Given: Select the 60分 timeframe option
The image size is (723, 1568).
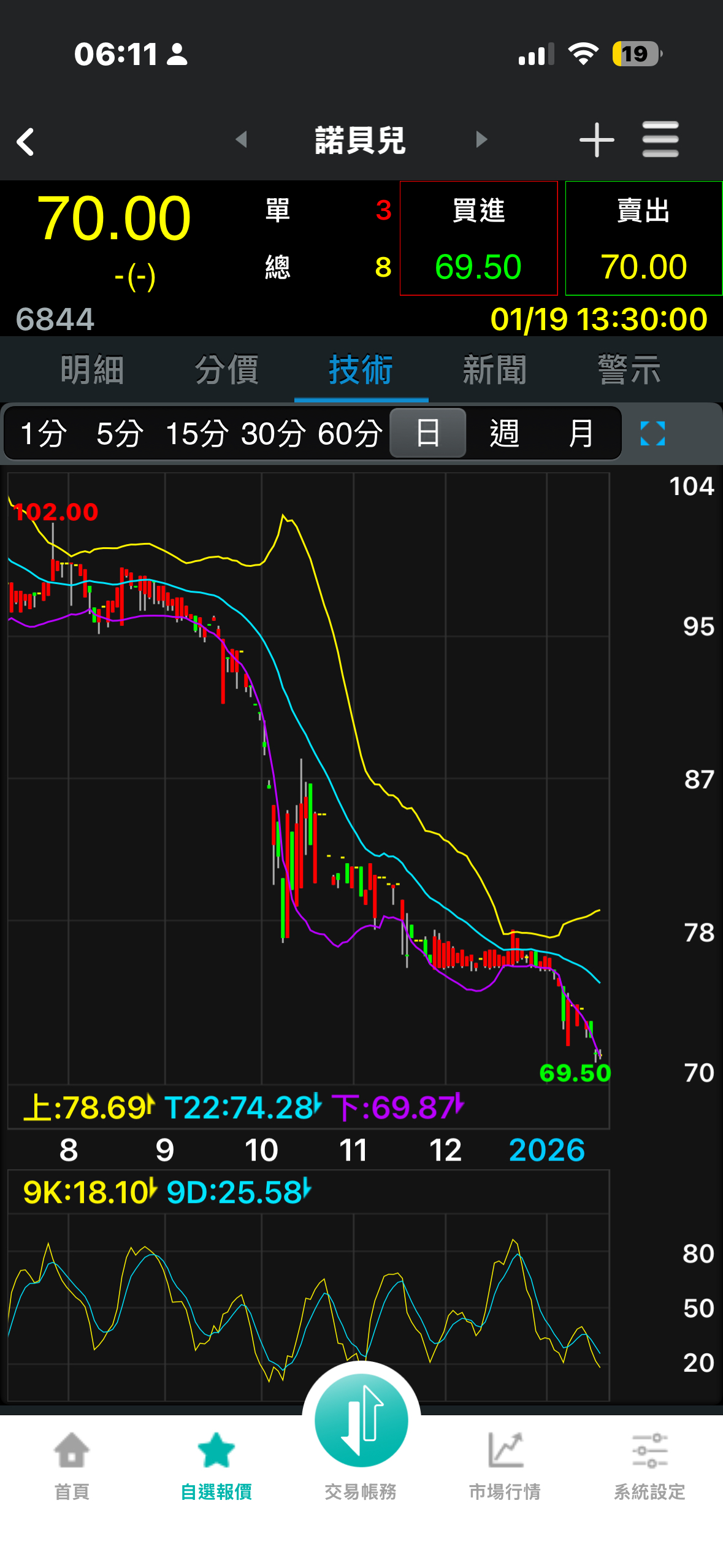Looking at the screenshot, I should click(350, 432).
